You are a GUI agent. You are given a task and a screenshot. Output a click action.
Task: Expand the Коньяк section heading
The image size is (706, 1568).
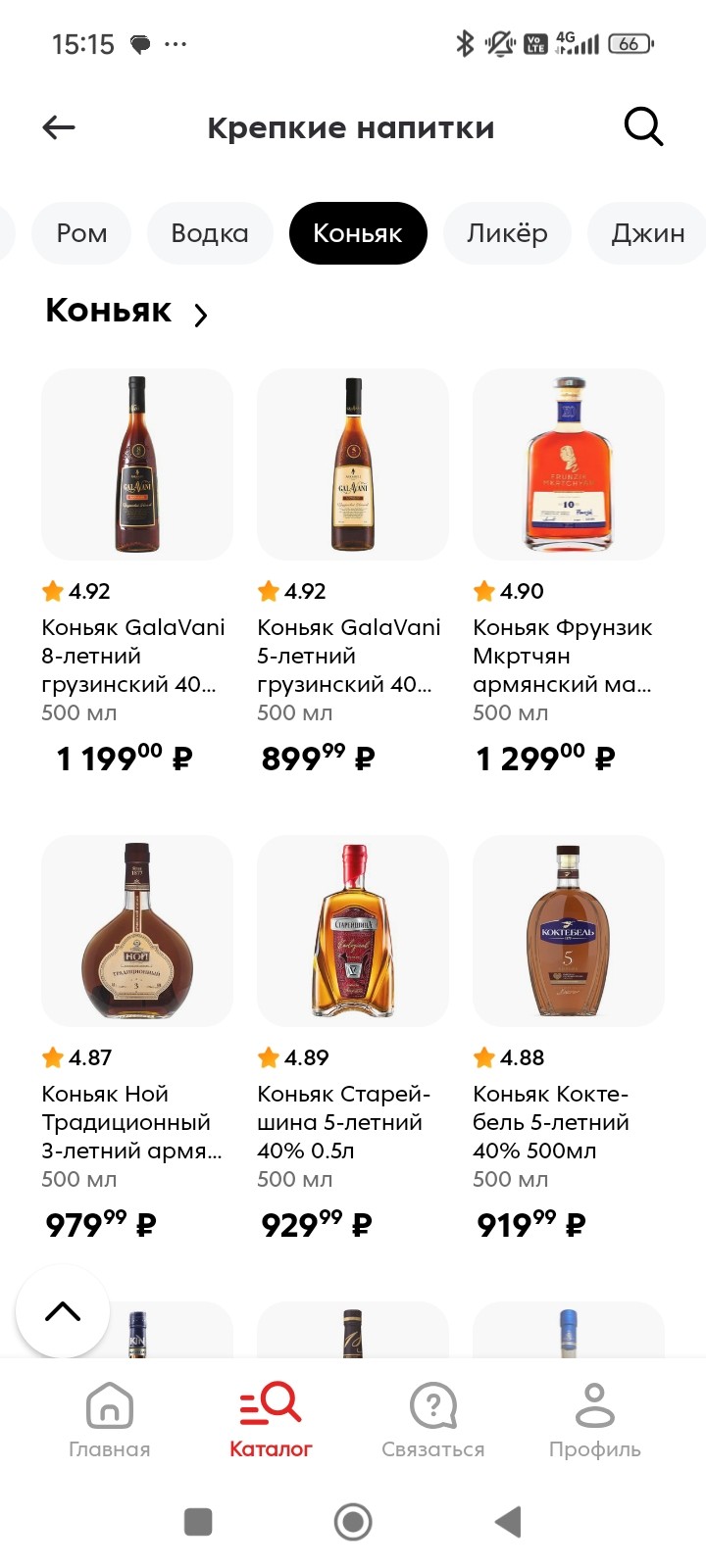coord(127,312)
